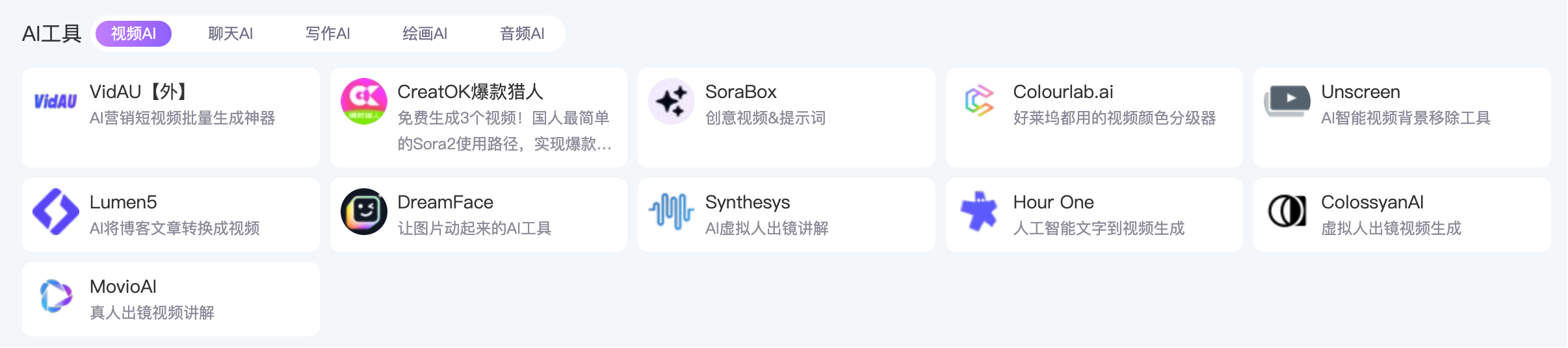1568x348 pixels.
Task: Switch to the 绘画AI tab
Action: (x=425, y=34)
